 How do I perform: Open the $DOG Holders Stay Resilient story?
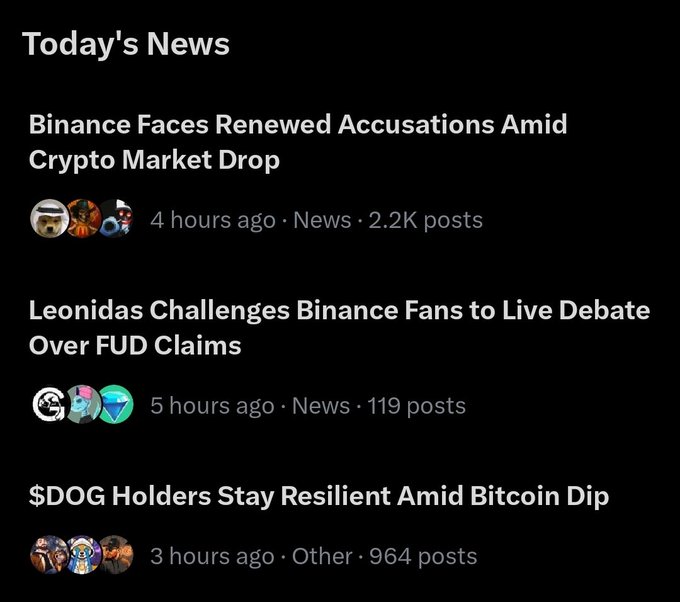pyautogui.click(x=318, y=496)
